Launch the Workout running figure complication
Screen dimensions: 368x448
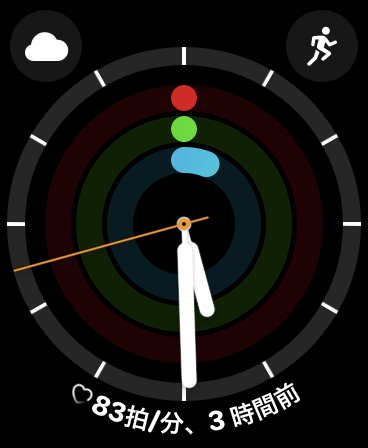coord(322,46)
